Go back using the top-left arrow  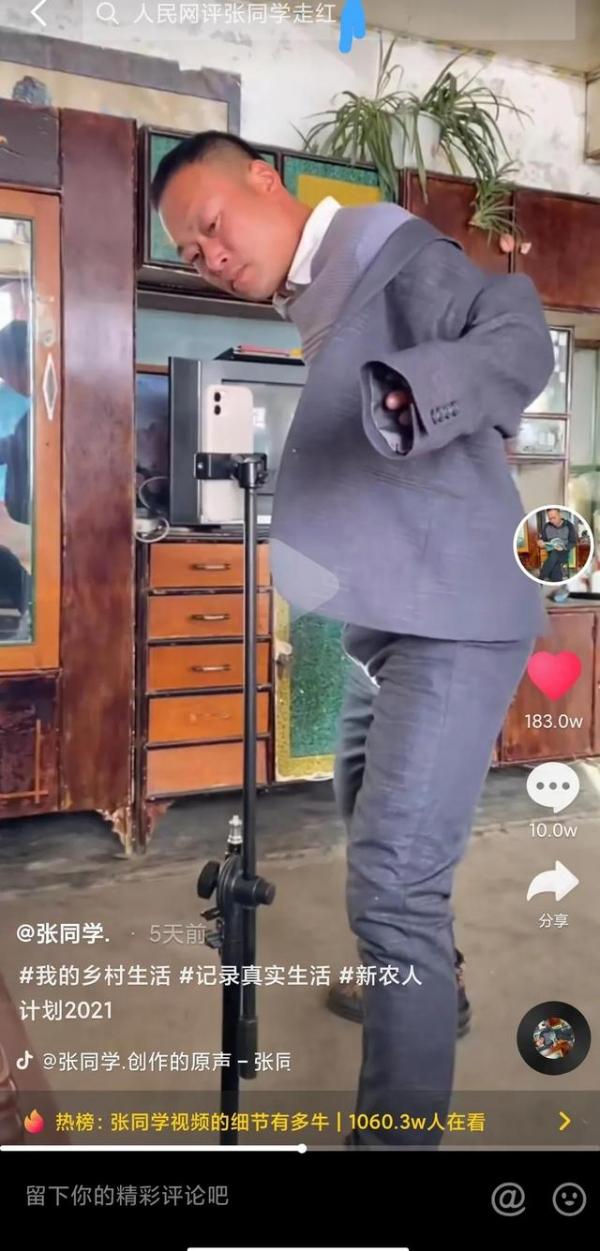pos(38,13)
